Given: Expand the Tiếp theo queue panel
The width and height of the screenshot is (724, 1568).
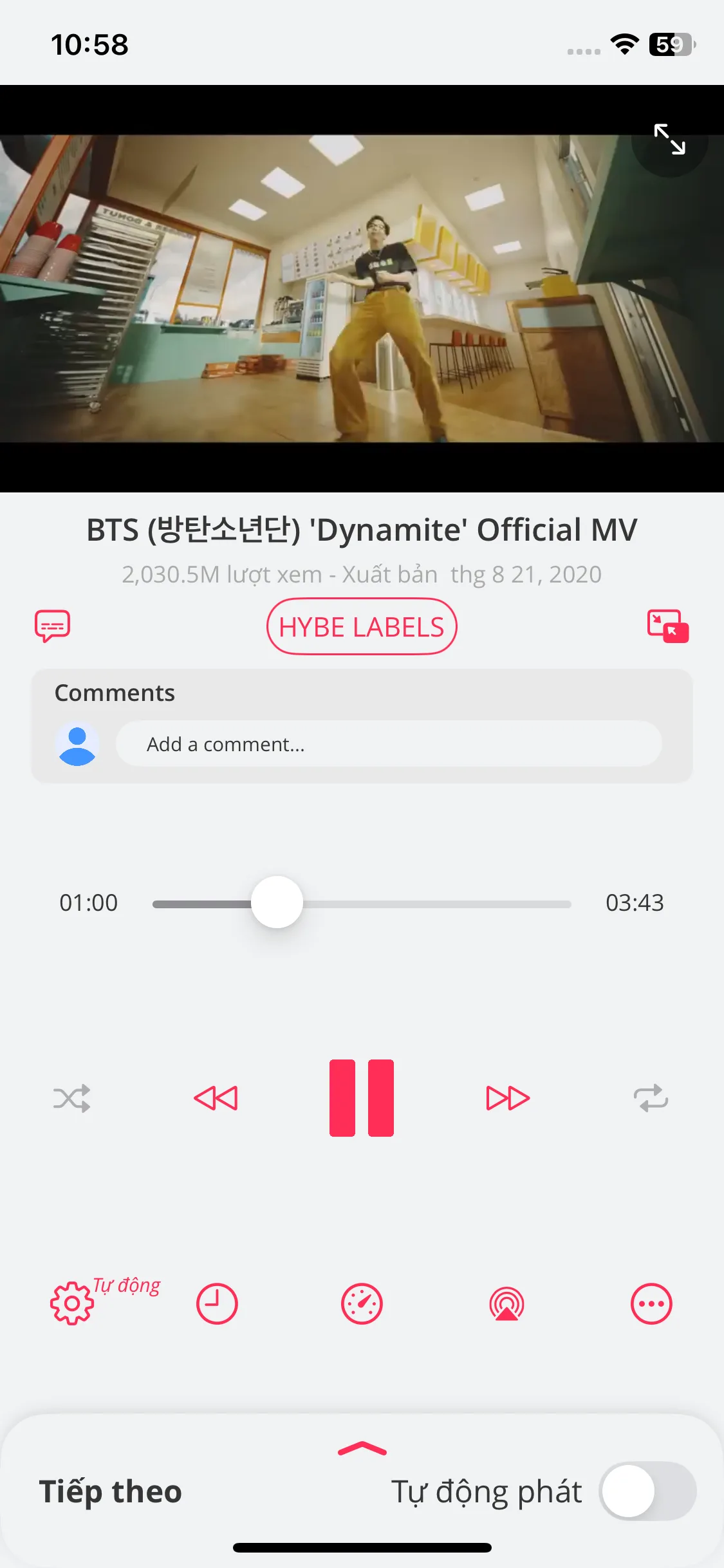Looking at the screenshot, I should pyautogui.click(x=362, y=1450).
